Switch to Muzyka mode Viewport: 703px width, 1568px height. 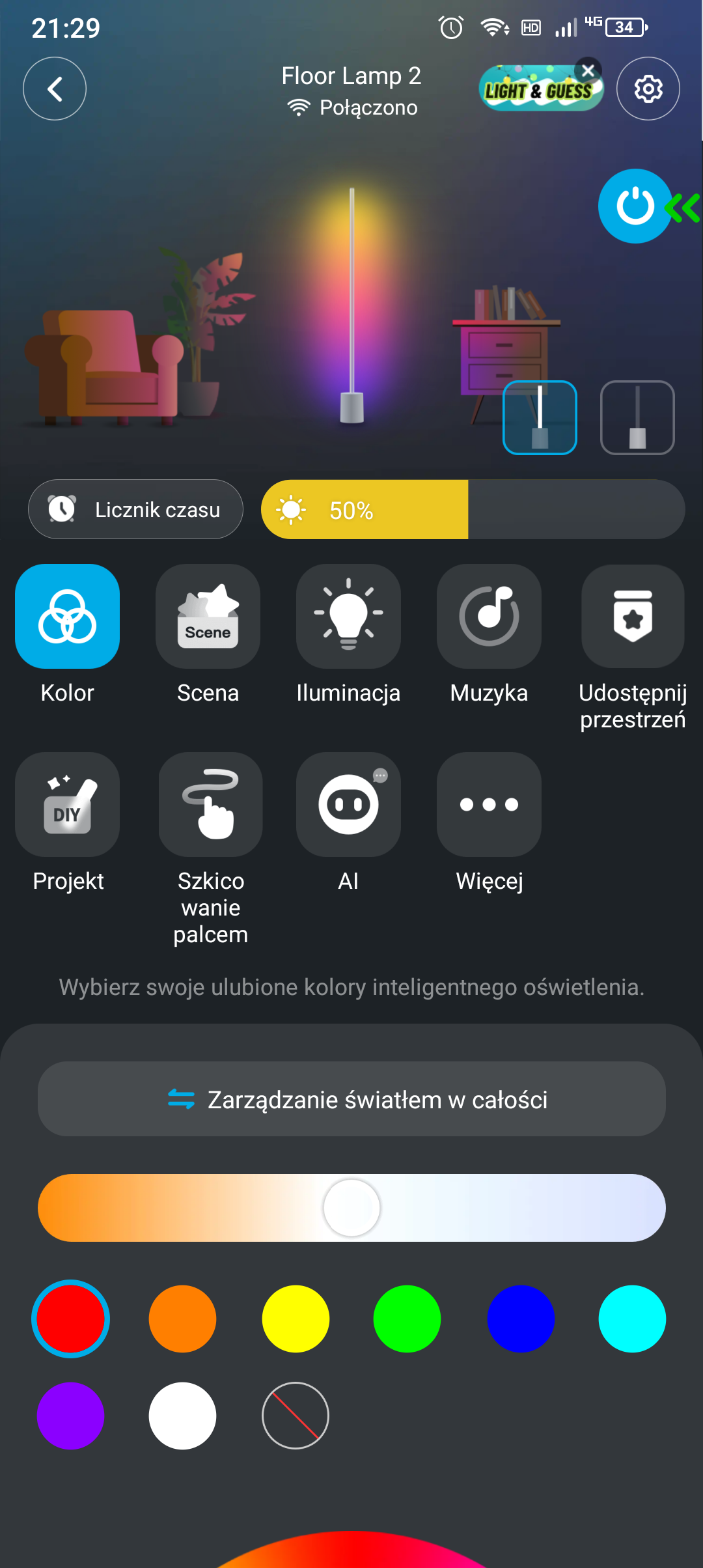coord(489,616)
